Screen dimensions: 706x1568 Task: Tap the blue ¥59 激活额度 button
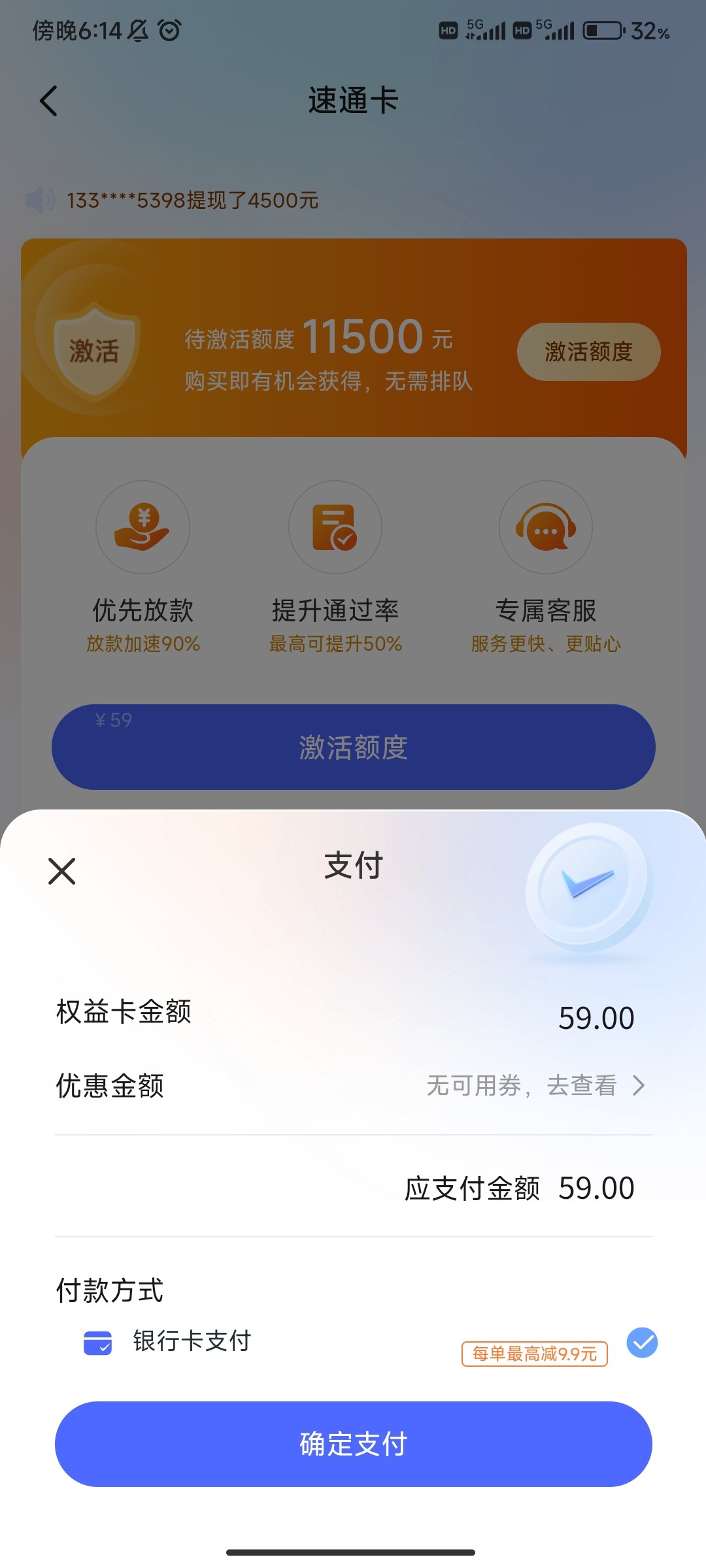click(x=353, y=747)
